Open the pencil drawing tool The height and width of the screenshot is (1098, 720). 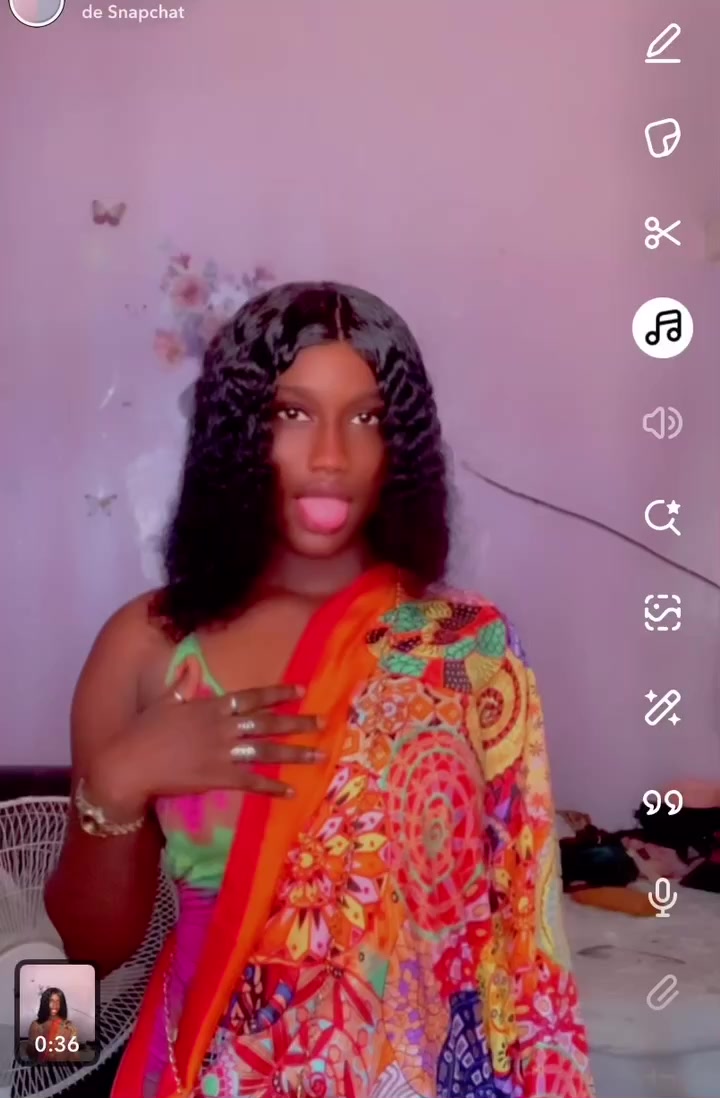click(663, 44)
